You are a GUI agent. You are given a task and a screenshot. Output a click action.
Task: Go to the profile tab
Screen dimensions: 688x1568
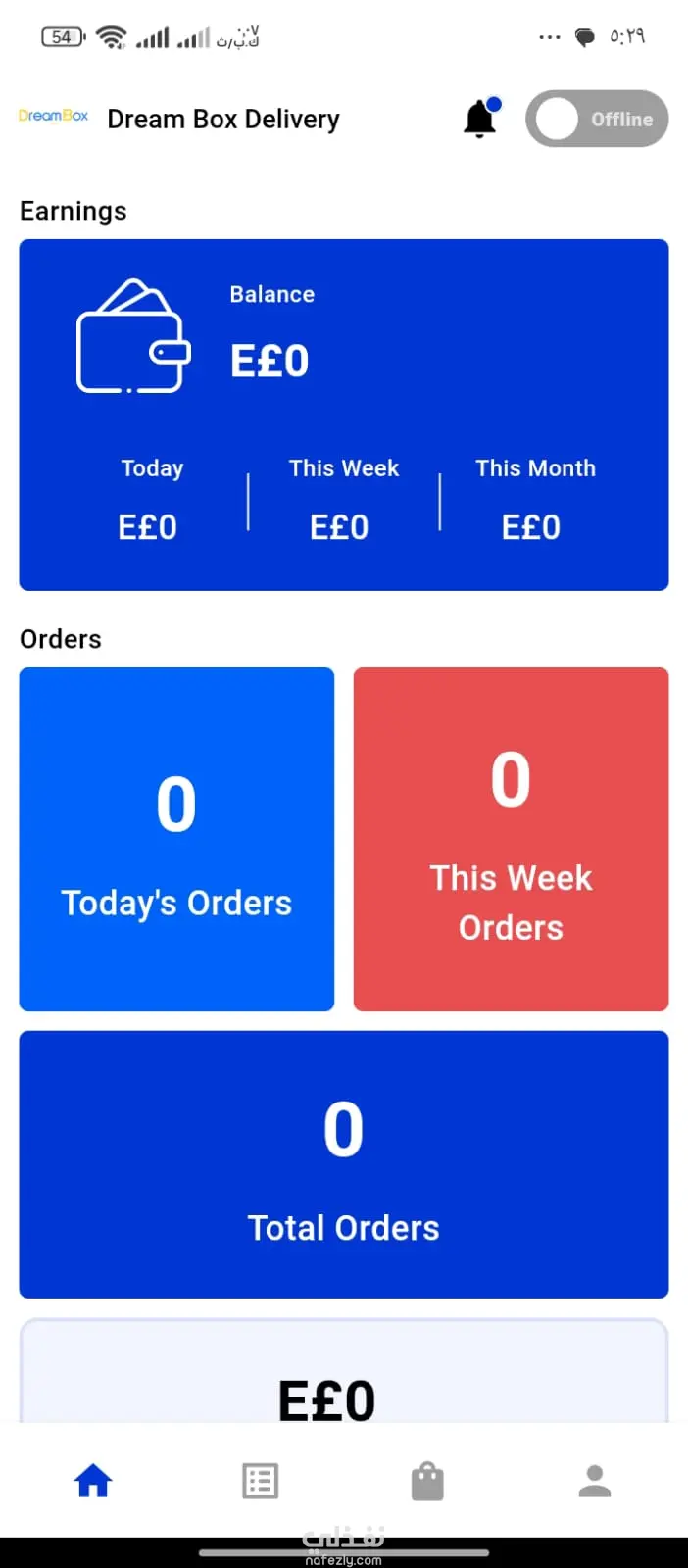594,1480
